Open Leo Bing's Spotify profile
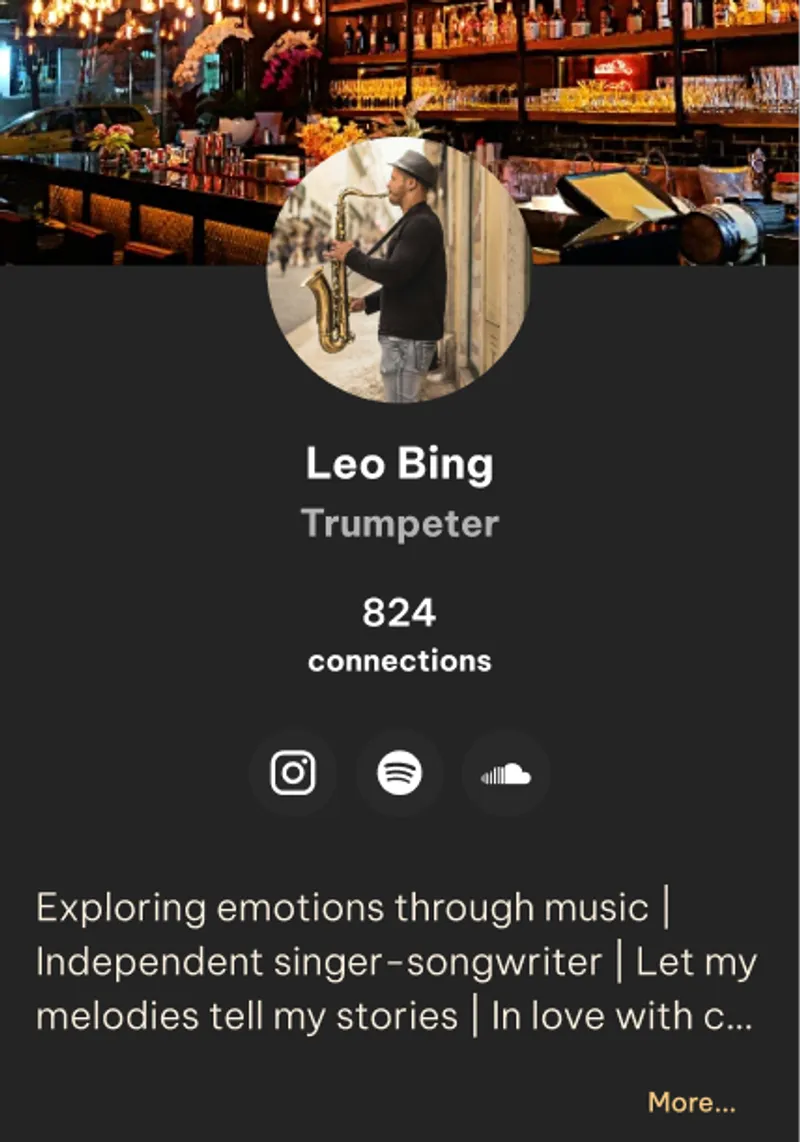The image size is (800, 1142). pyautogui.click(x=399, y=773)
